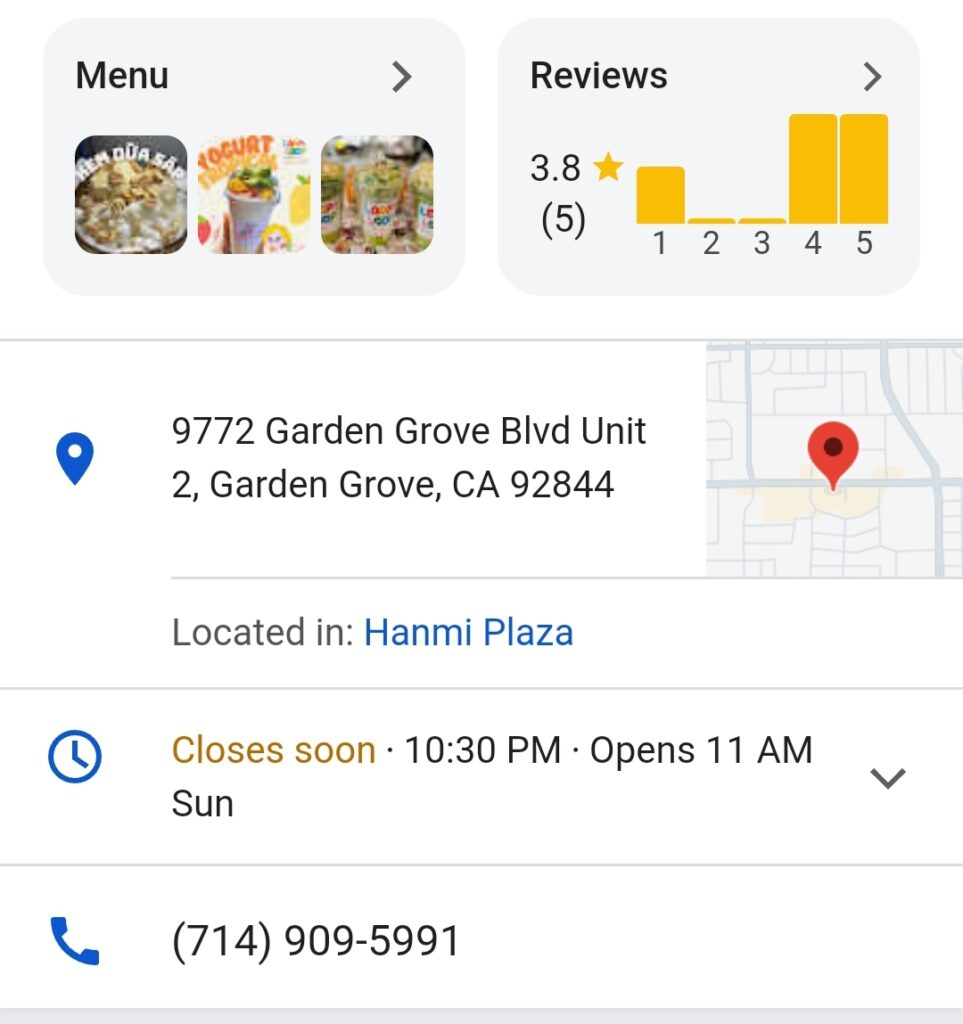Open the address 9772 Garden Grove Blvd
The width and height of the screenshot is (963, 1024).
click(408, 458)
